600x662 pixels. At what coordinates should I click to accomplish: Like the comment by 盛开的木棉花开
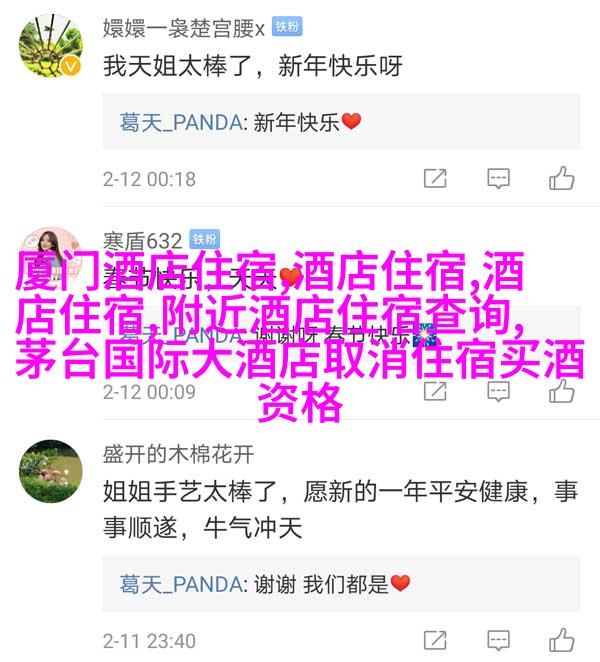[562, 640]
